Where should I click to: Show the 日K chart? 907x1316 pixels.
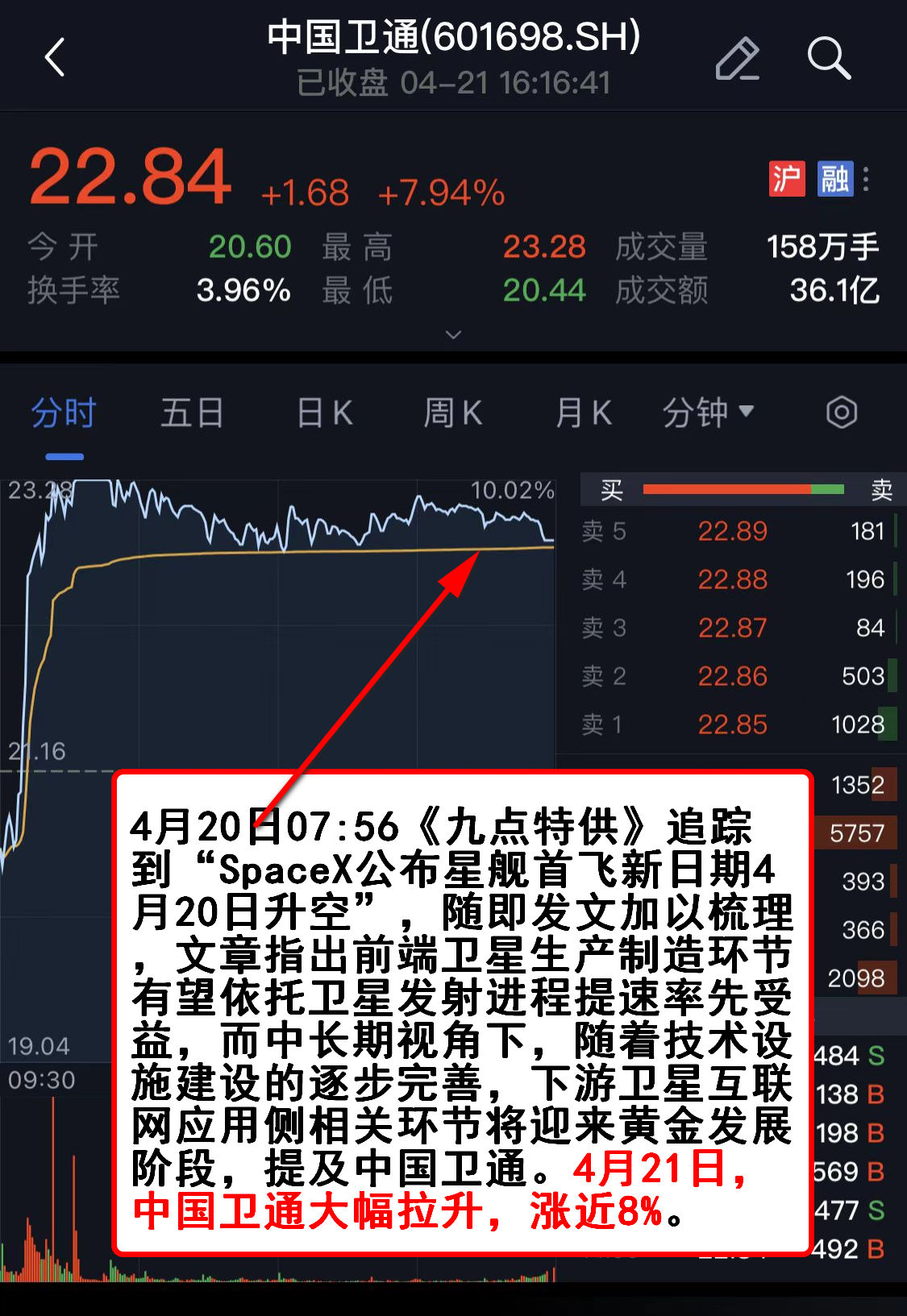324,413
